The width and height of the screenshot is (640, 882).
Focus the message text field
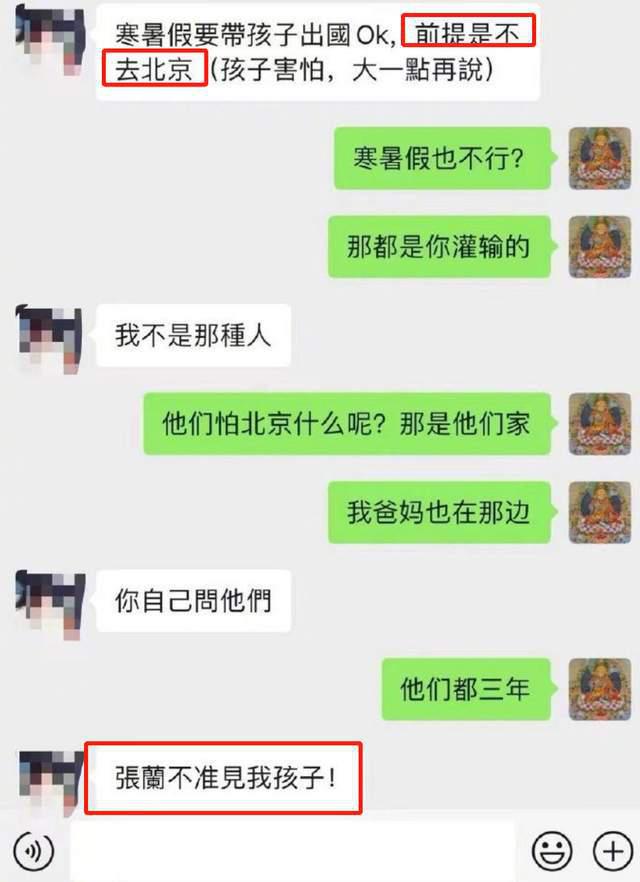pyautogui.click(x=293, y=851)
